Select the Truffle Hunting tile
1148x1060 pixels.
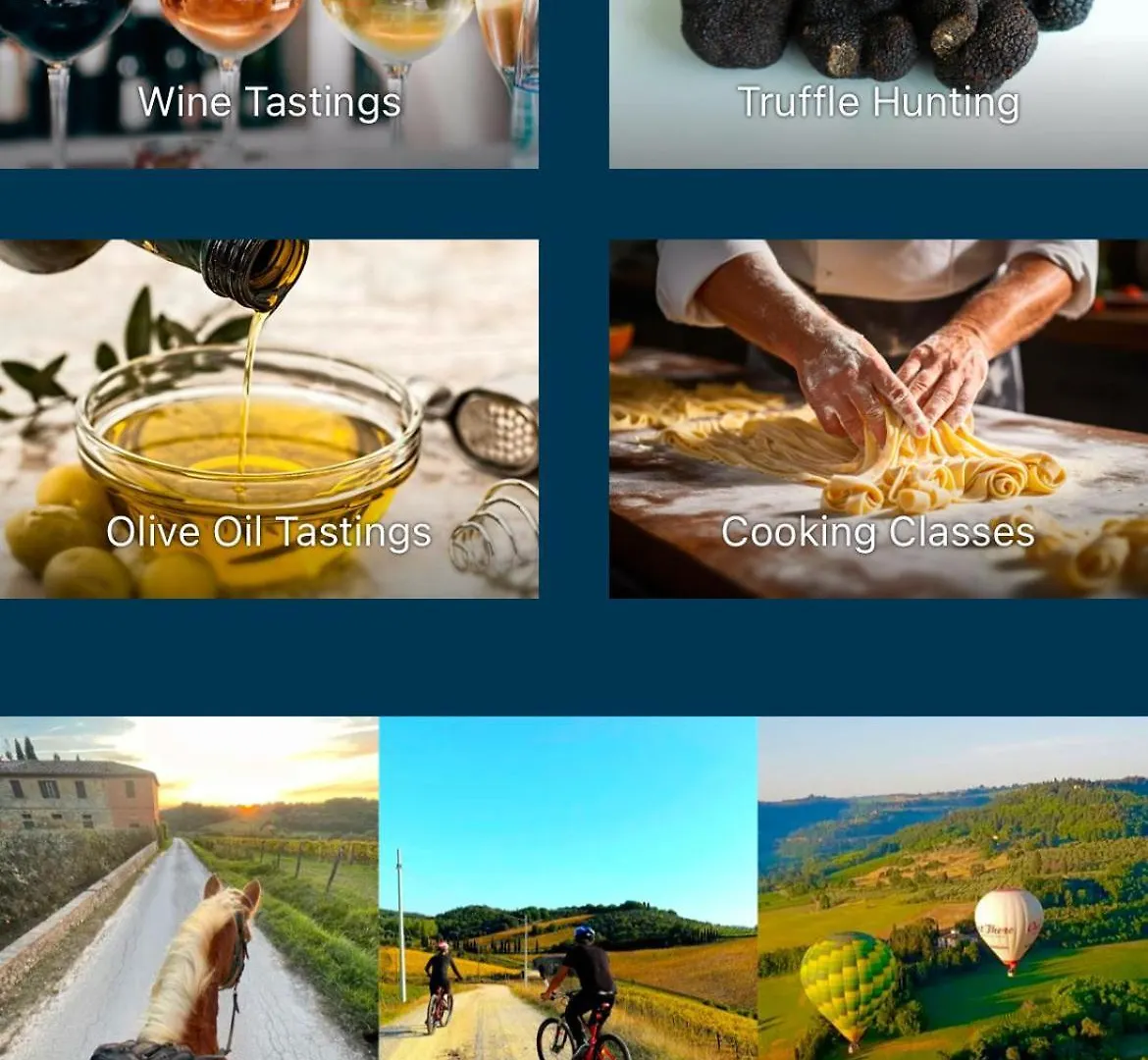[878, 88]
